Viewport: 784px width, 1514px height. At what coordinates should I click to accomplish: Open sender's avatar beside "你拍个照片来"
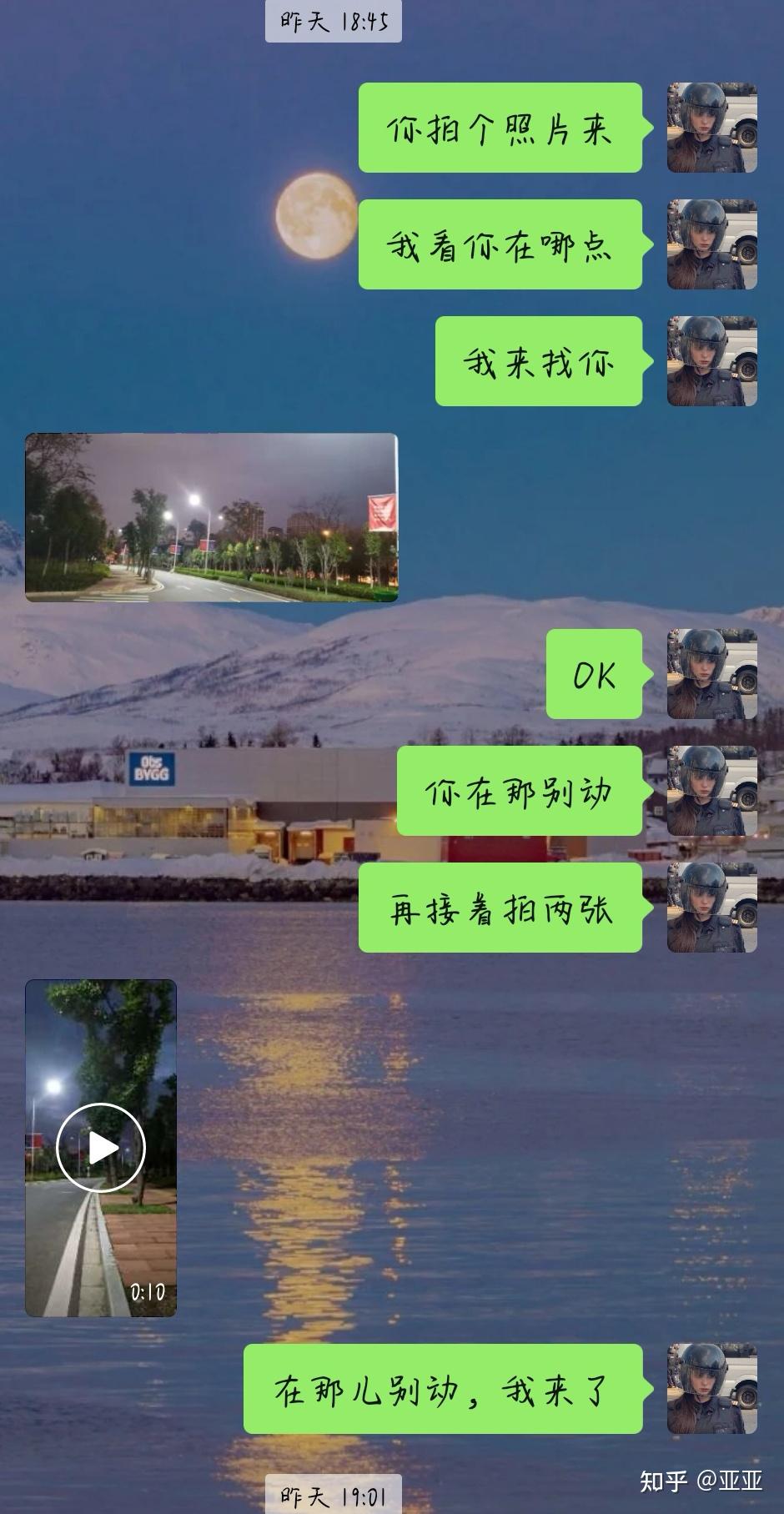click(x=711, y=128)
